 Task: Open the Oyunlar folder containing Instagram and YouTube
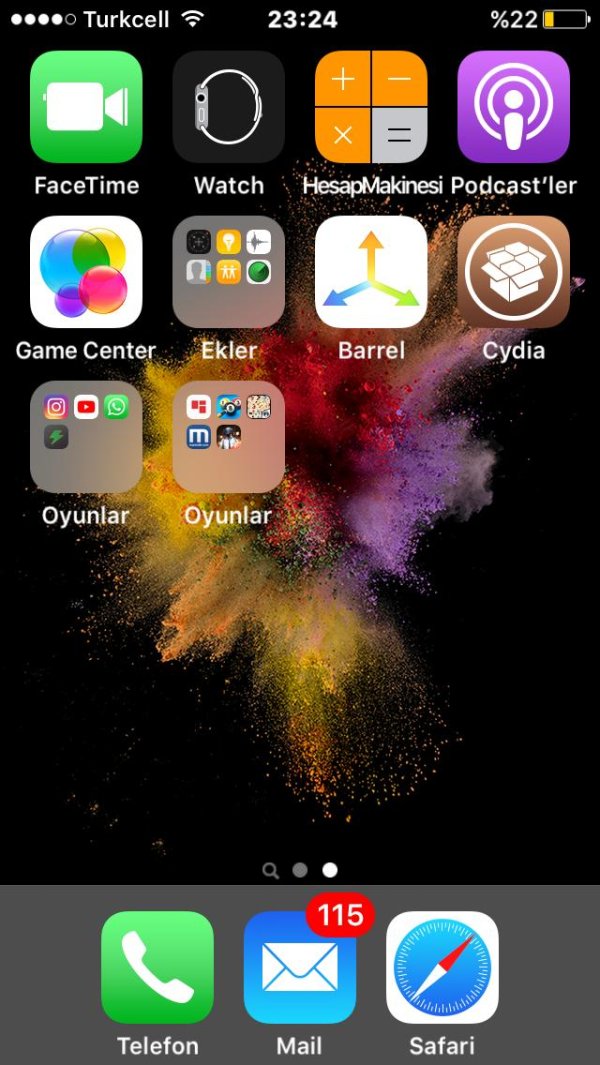tap(86, 437)
